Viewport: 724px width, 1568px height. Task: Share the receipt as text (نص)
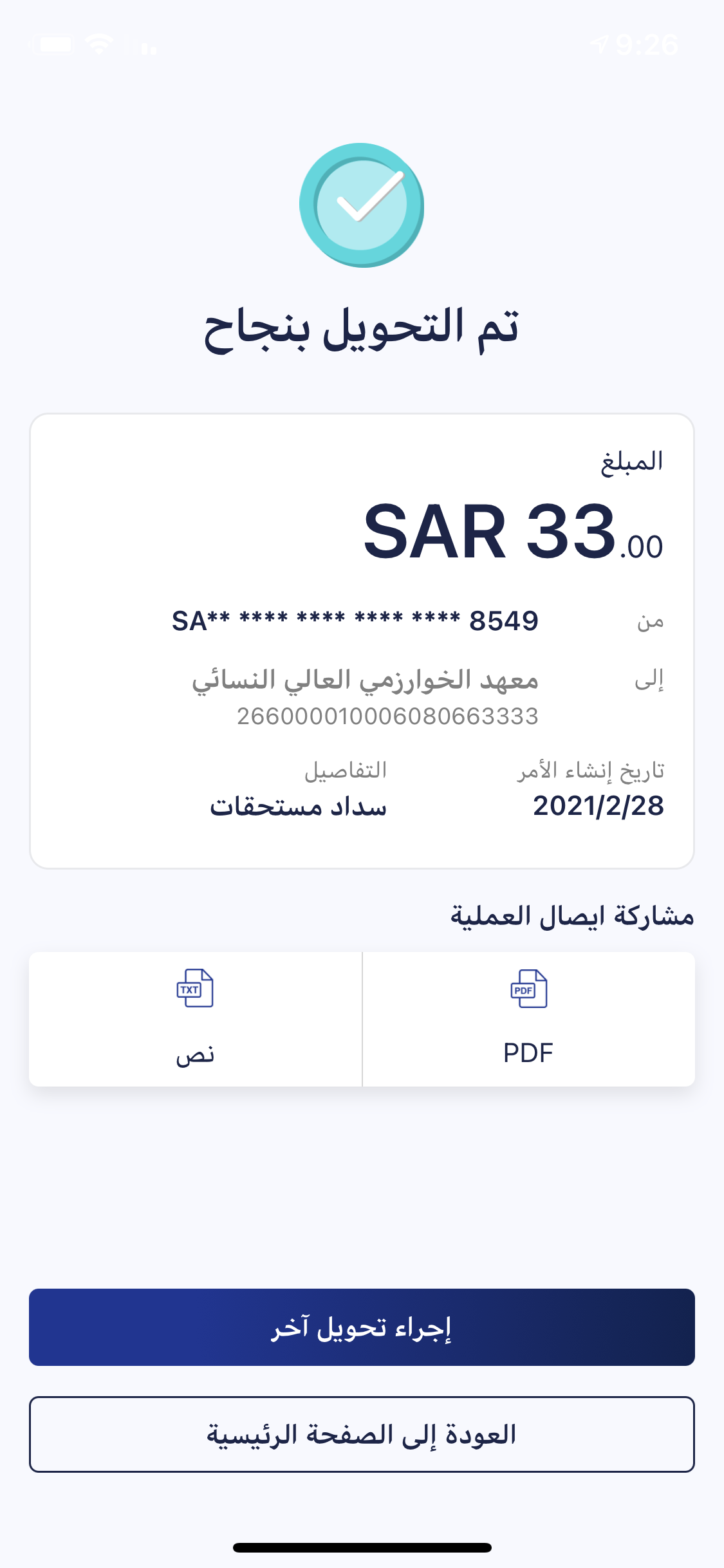[195, 1019]
